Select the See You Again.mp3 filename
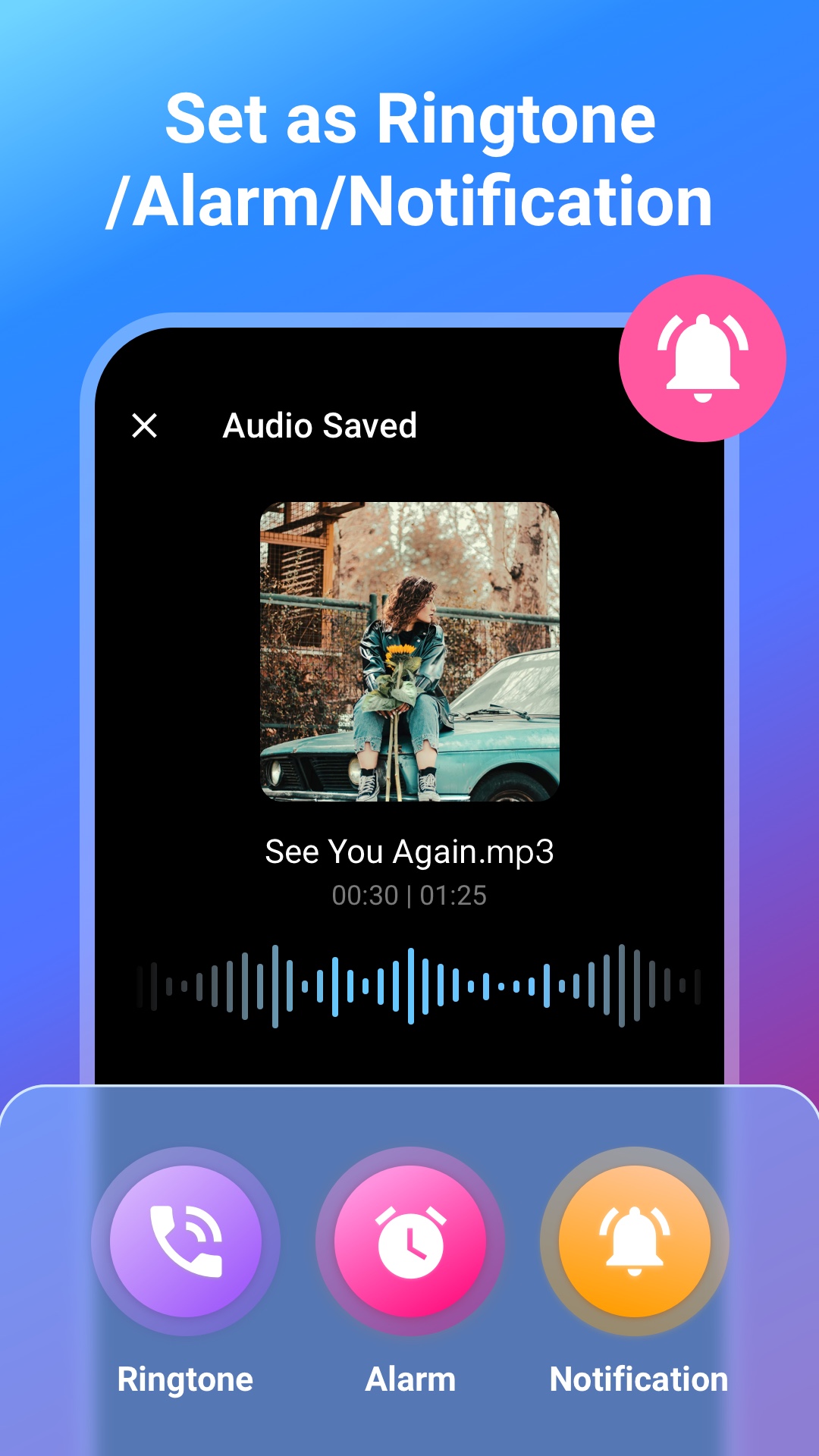 tap(409, 852)
